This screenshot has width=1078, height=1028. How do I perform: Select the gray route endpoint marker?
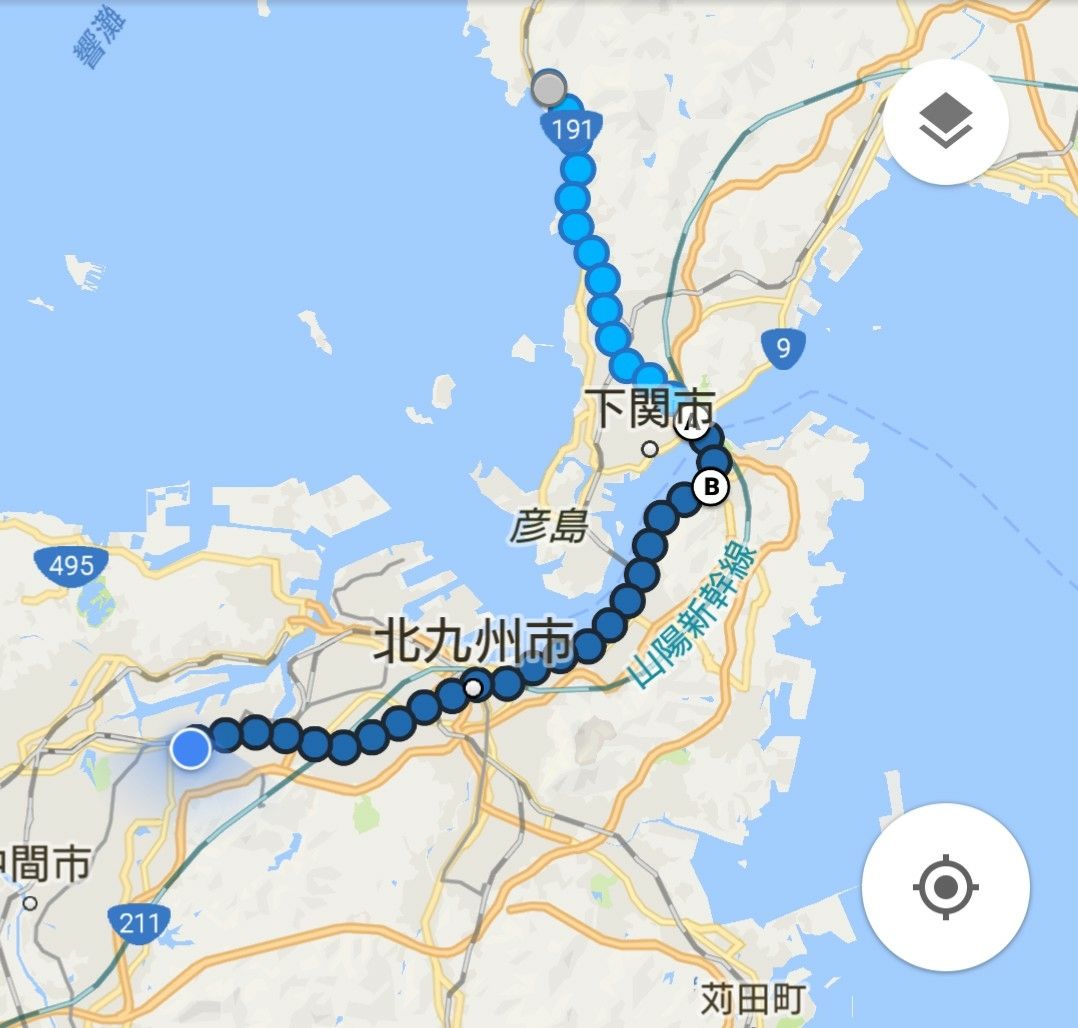point(548,88)
